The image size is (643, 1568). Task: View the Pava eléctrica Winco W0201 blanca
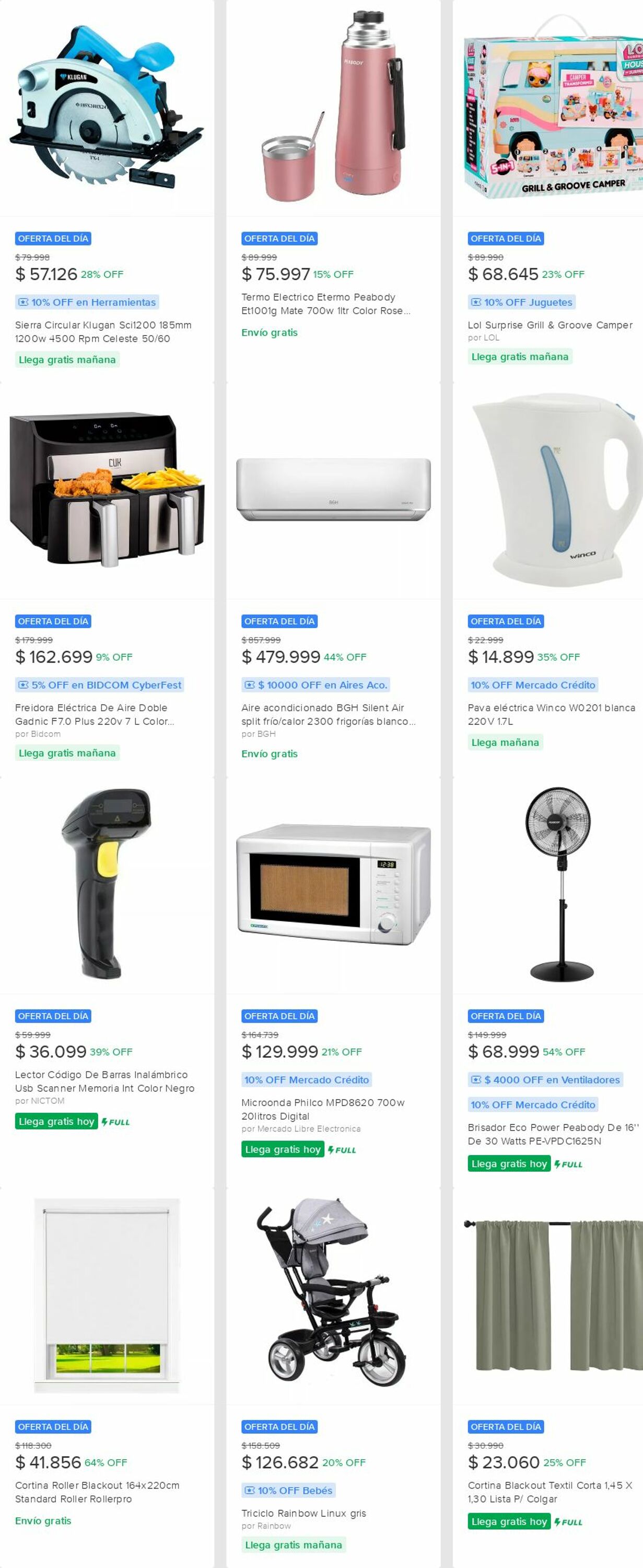551,714
